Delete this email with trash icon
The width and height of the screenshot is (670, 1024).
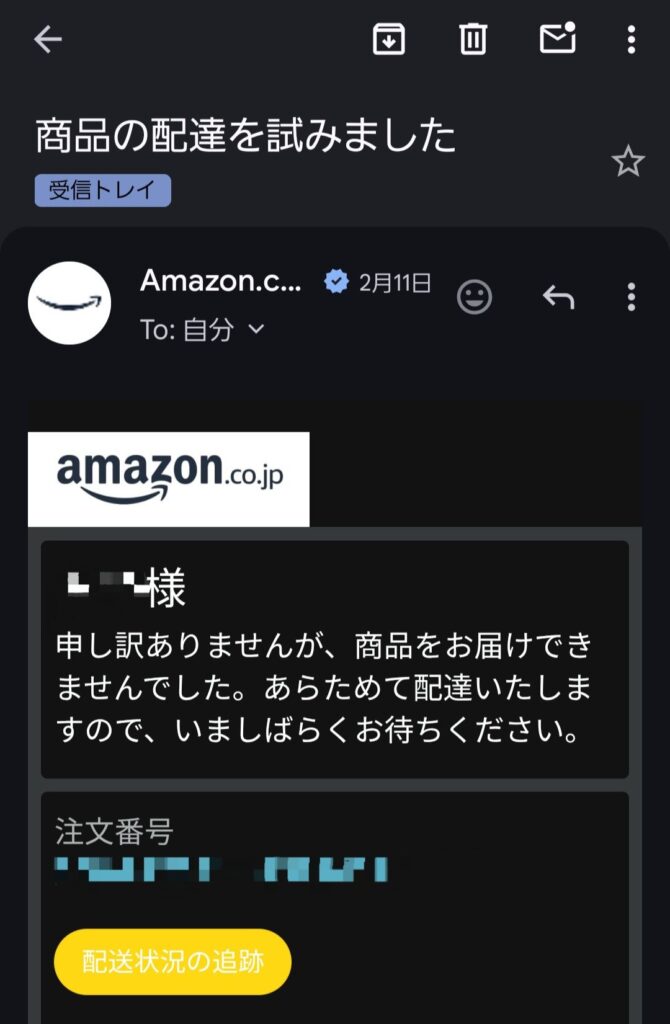(472, 39)
